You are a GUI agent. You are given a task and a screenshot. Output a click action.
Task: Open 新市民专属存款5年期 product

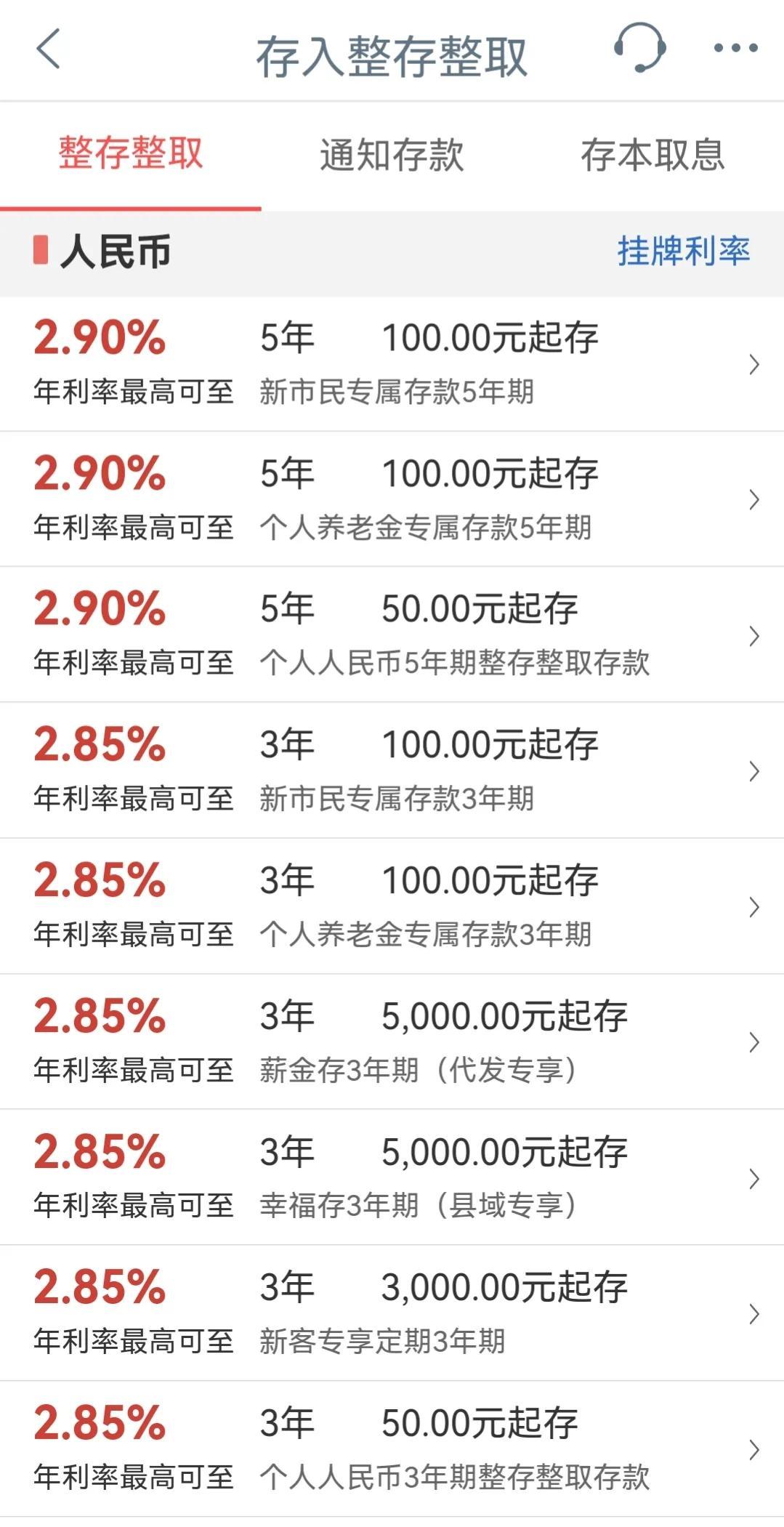click(392, 364)
